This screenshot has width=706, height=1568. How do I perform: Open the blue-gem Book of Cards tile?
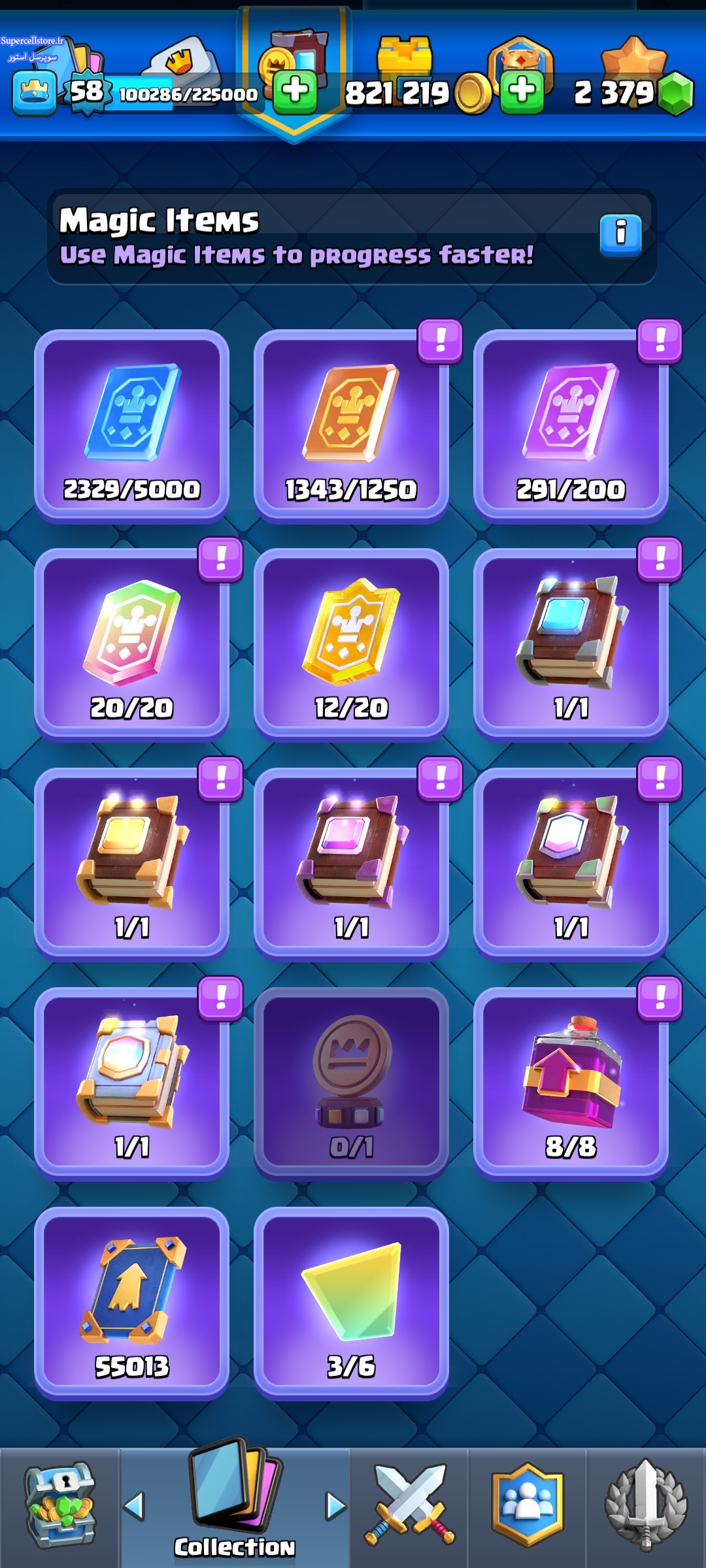571,644
